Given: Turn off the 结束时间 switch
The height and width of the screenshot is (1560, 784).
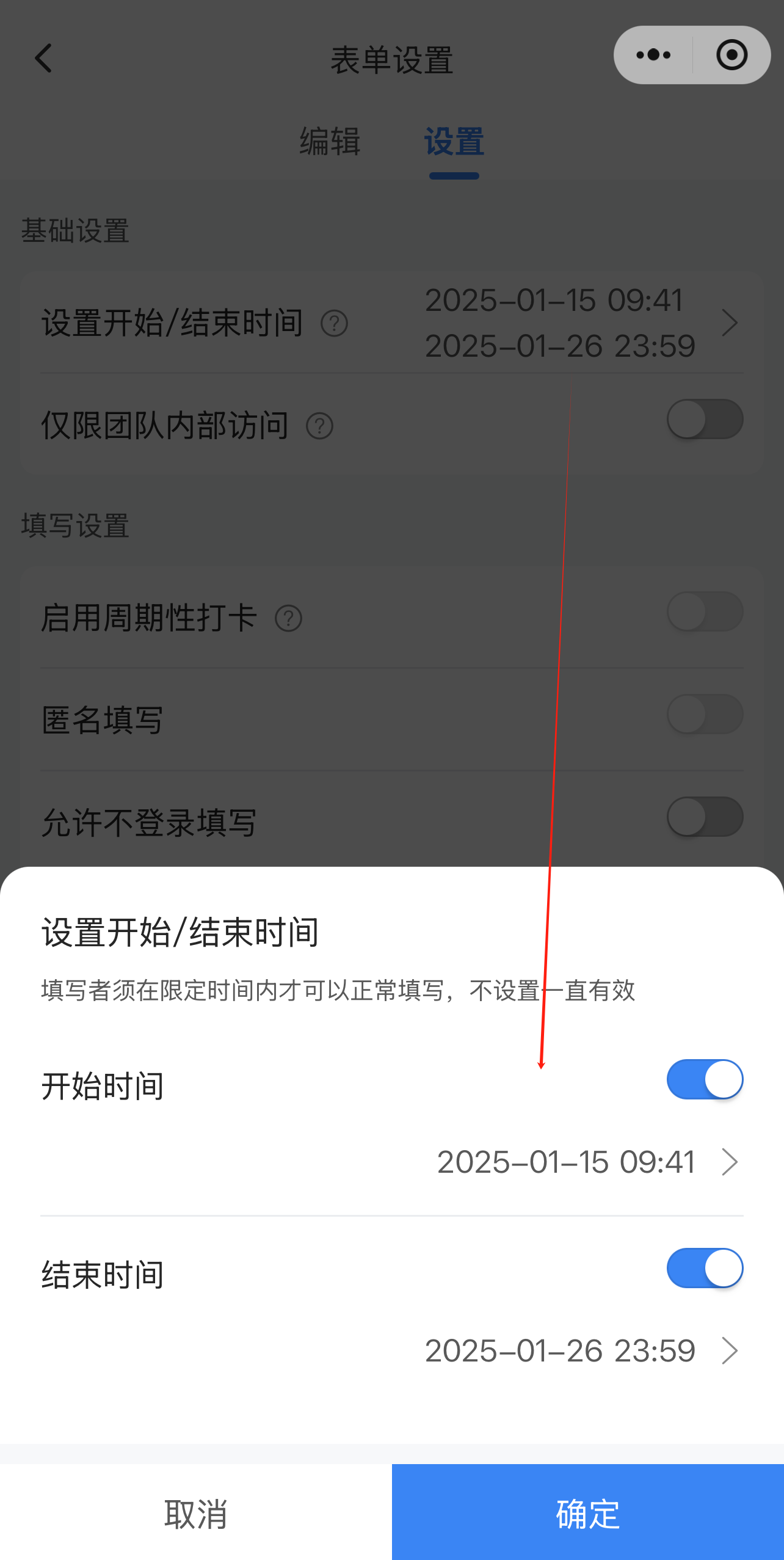Looking at the screenshot, I should 705,1268.
